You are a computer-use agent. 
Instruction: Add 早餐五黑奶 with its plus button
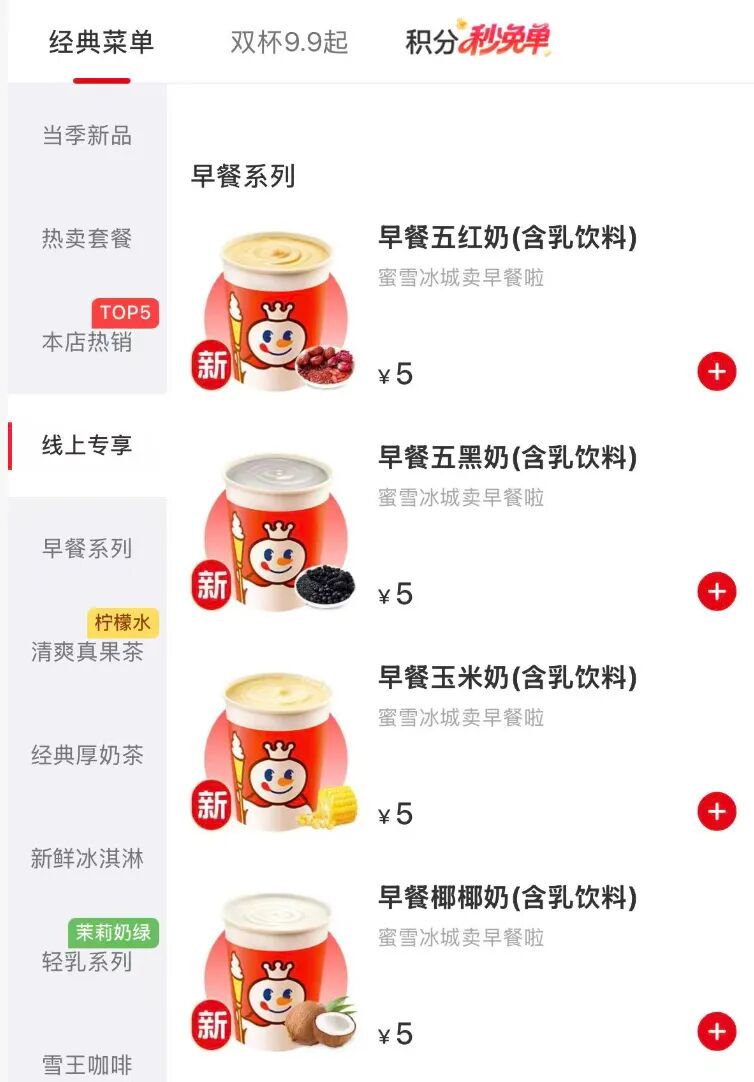(x=715, y=589)
